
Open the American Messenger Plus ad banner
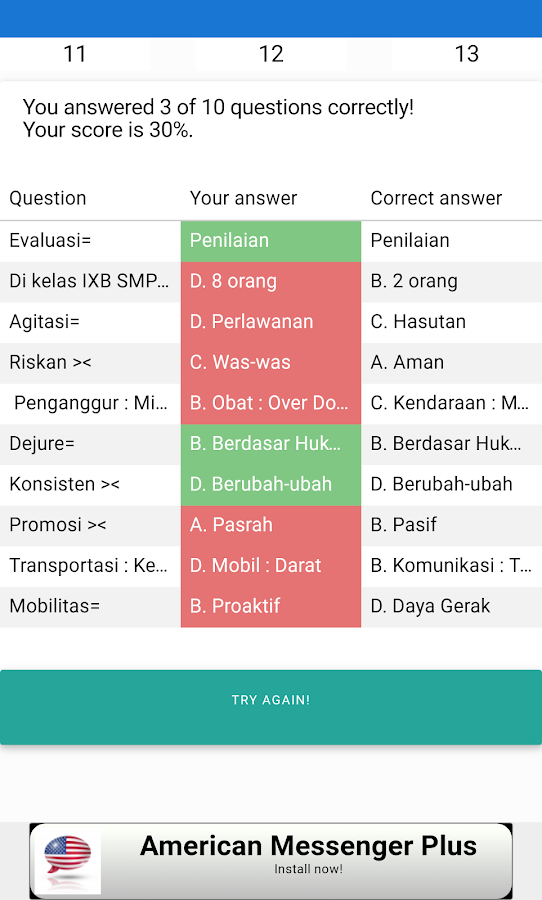271,860
